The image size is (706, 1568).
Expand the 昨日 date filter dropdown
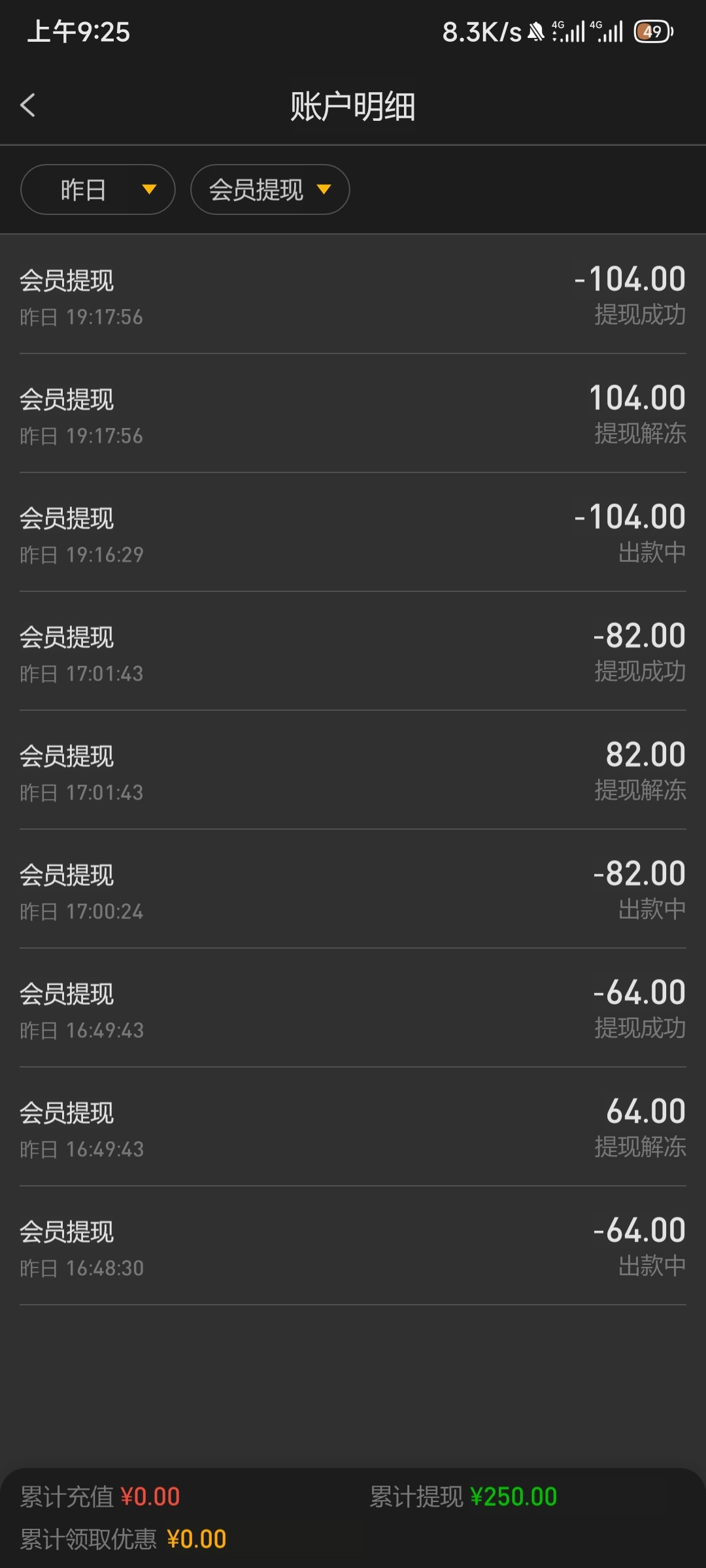pos(98,189)
